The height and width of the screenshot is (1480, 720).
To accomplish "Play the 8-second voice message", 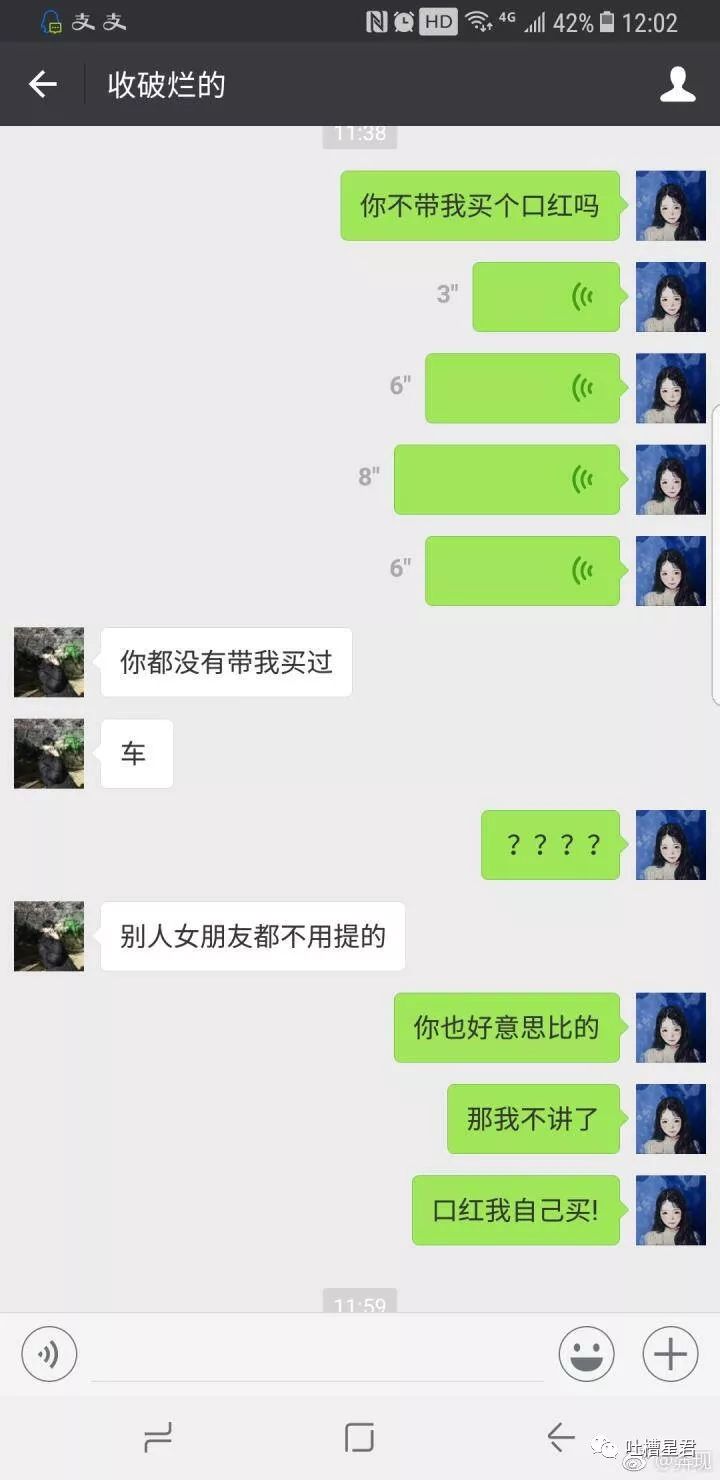I will click(x=507, y=480).
